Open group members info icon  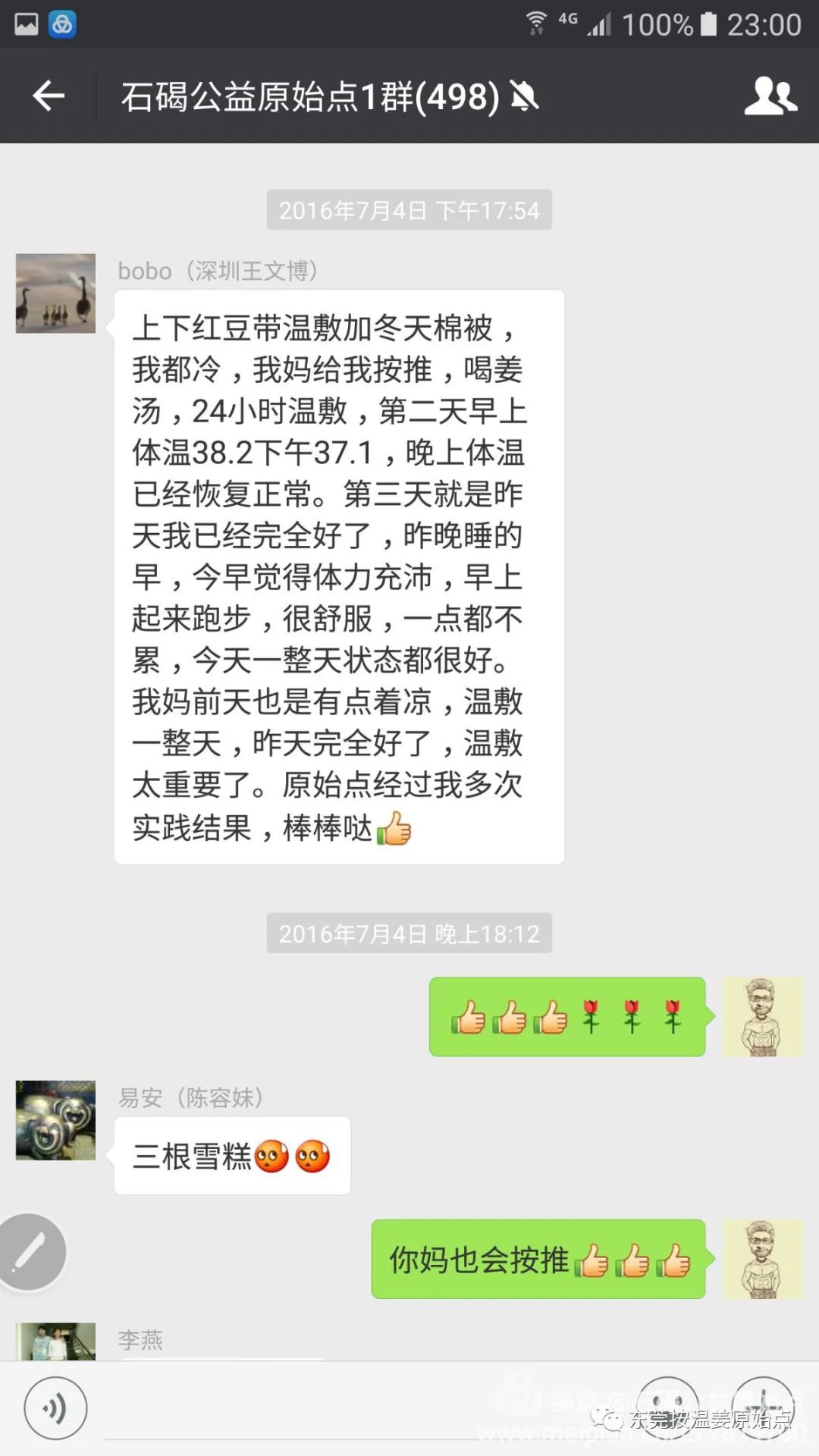coord(770,96)
